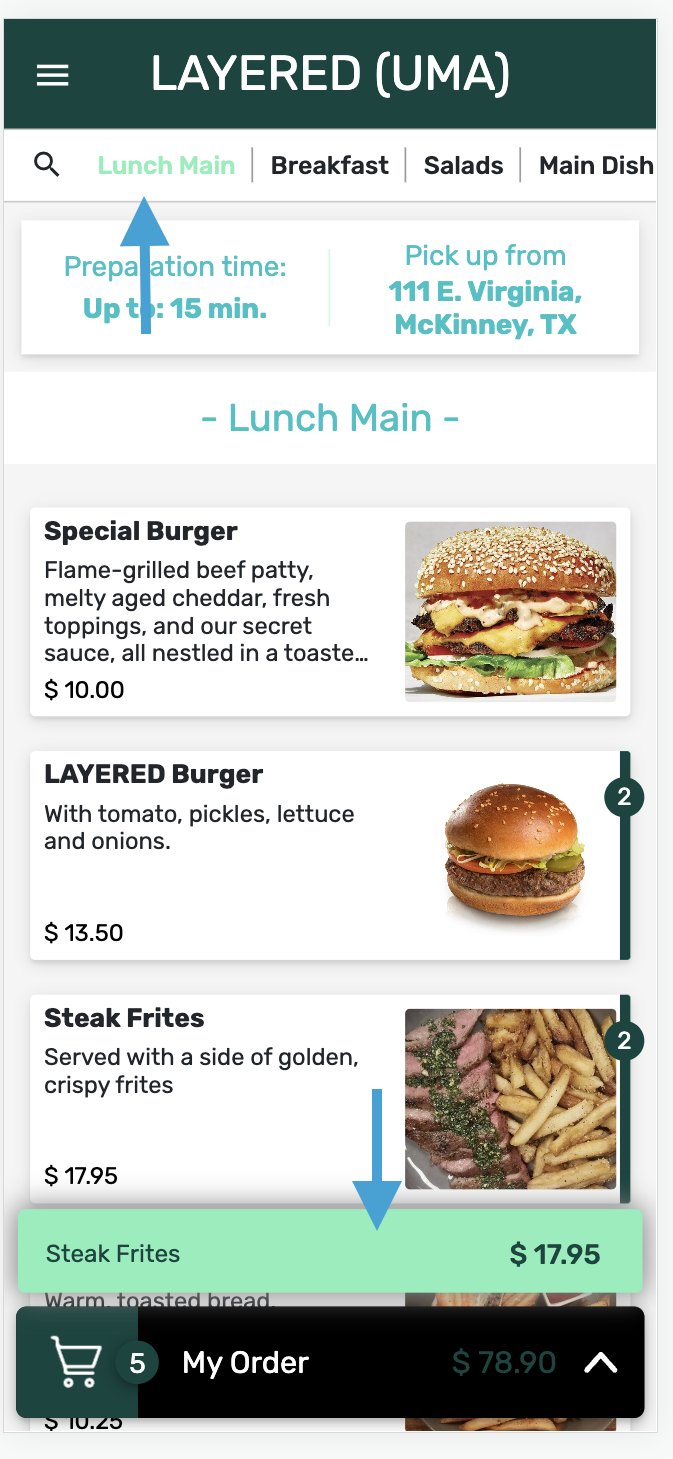
Task: Switch to the Breakfast tab
Action: [x=329, y=166]
